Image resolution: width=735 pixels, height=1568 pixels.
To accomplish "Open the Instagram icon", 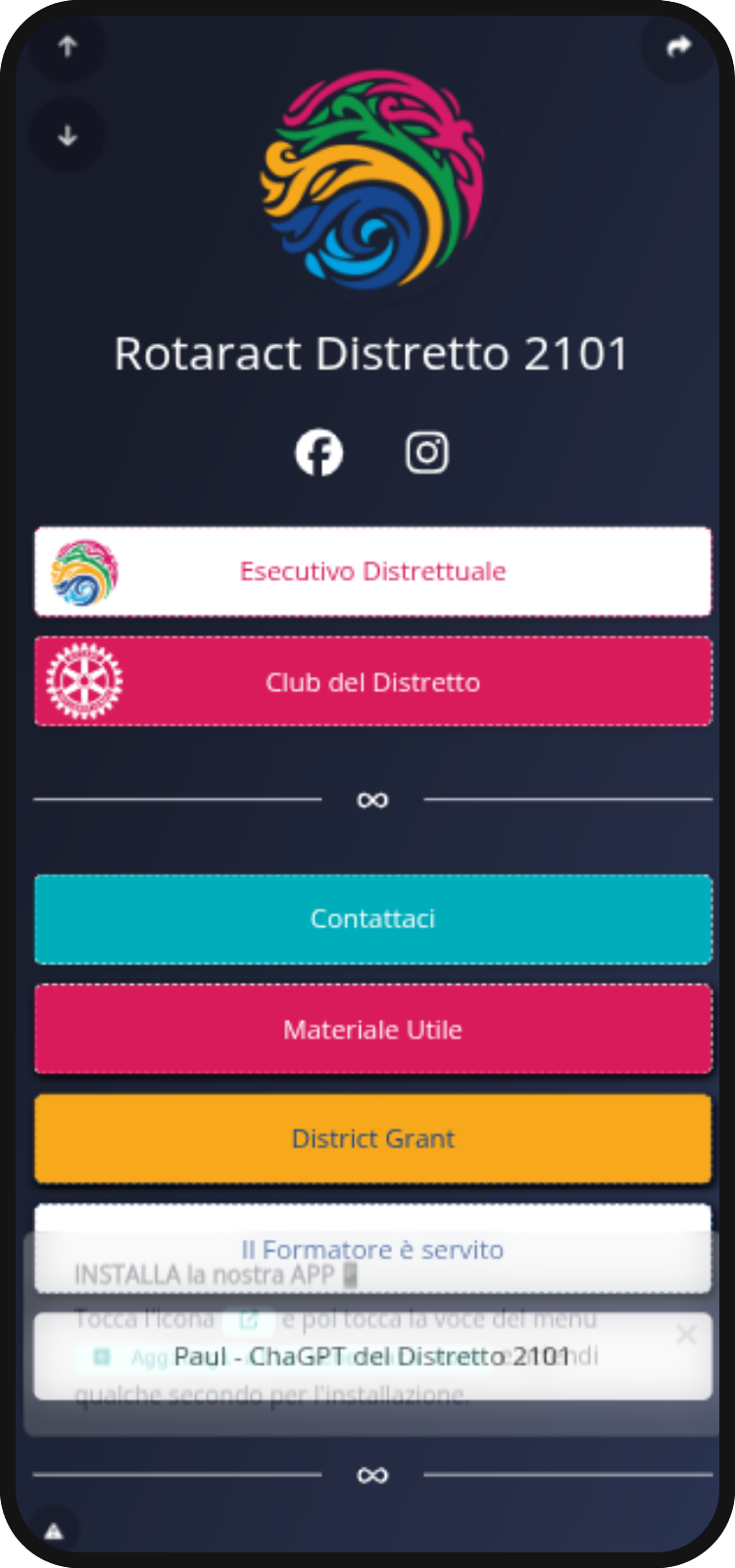I will coord(426,452).
